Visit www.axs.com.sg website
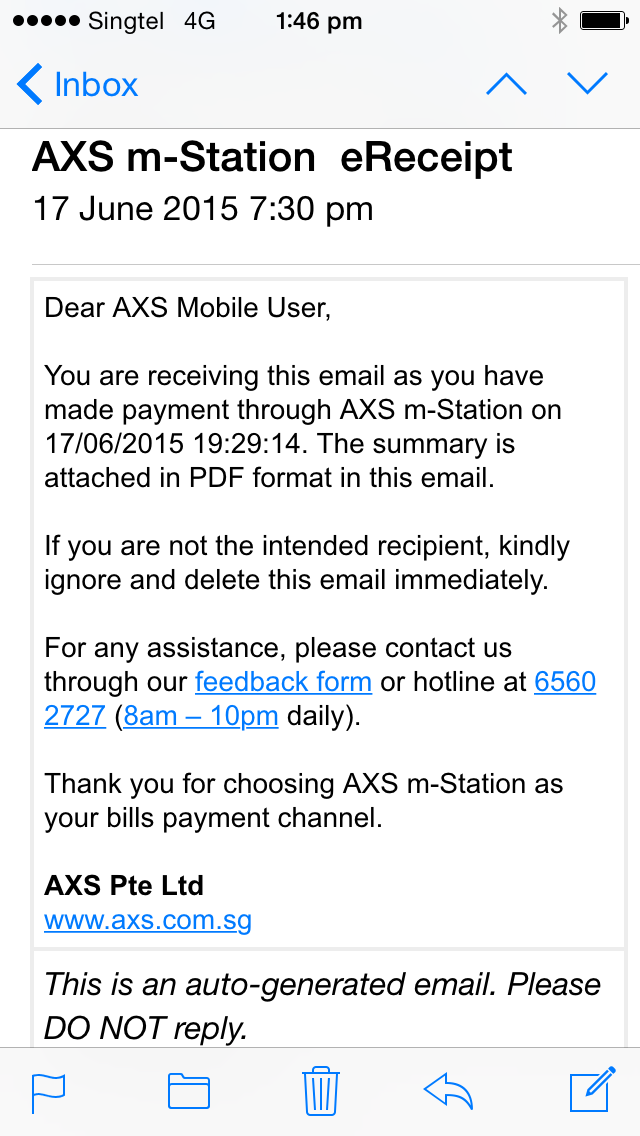Viewport: 640px width, 1136px height. pyautogui.click(x=148, y=920)
